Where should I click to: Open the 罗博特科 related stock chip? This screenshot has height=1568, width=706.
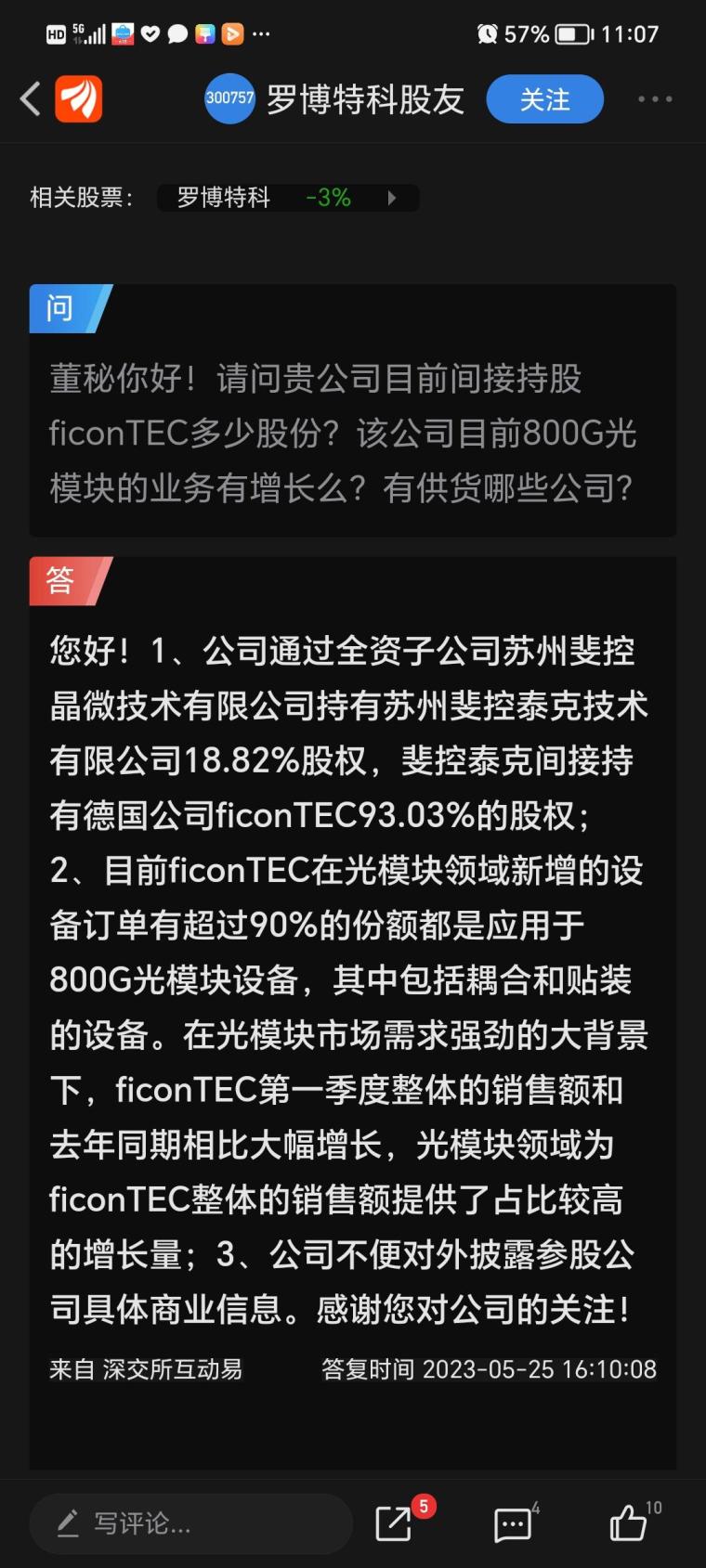288,198
